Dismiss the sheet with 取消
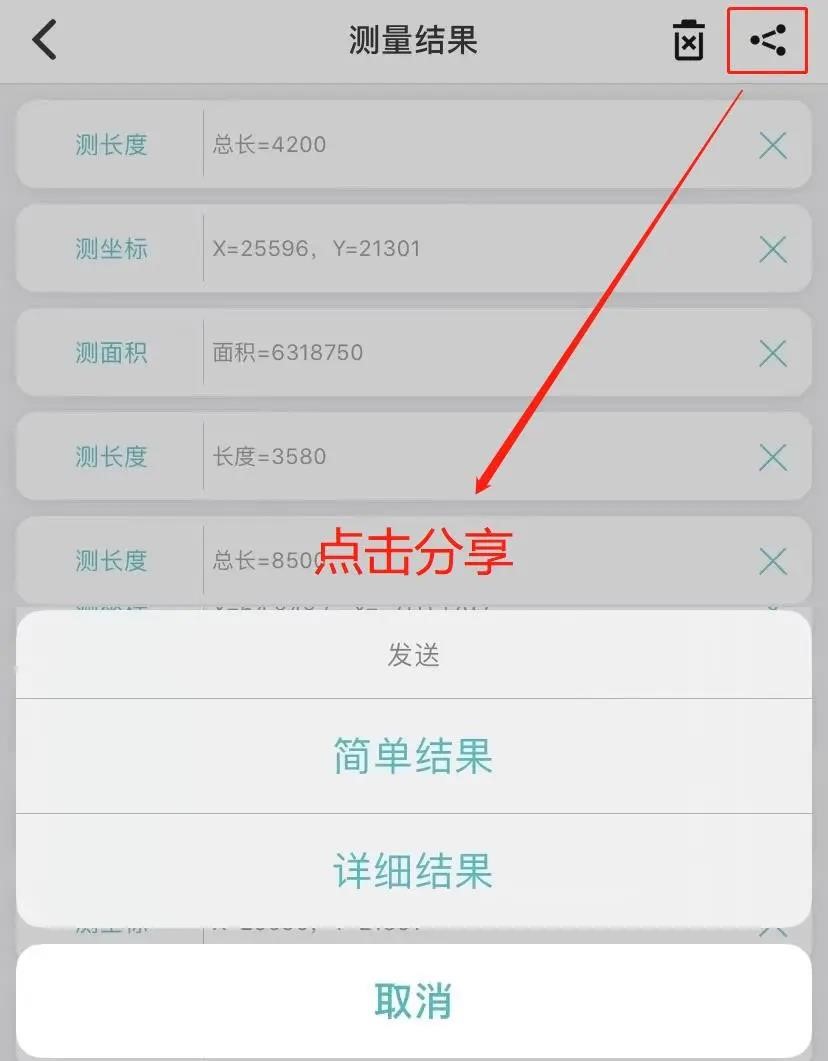This screenshot has height=1061, width=828. (x=413, y=1001)
